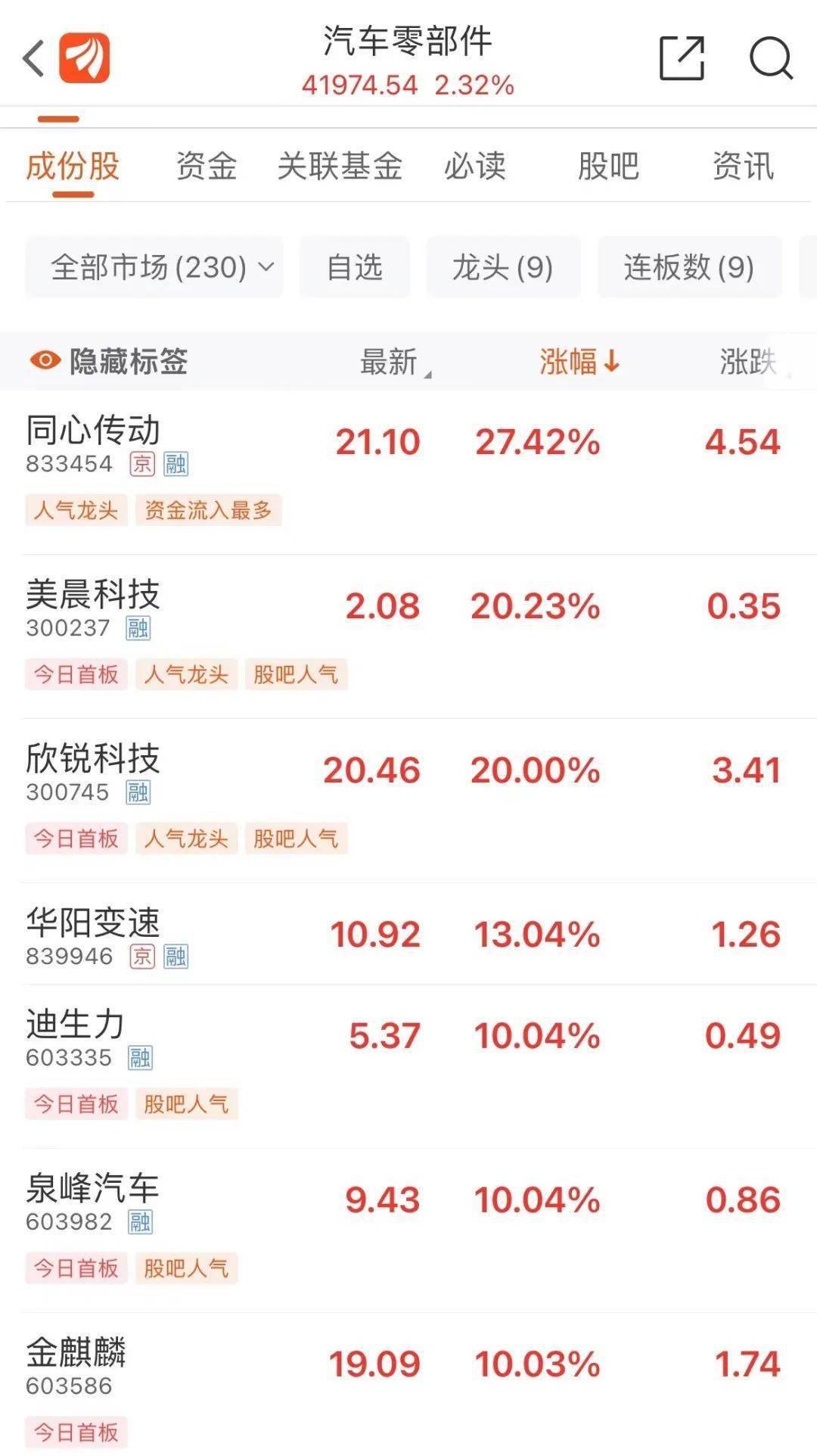Select the 龙头 (9) filter chip
This screenshot has width=817, height=1456.
pyautogui.click(x=503, y=267)
